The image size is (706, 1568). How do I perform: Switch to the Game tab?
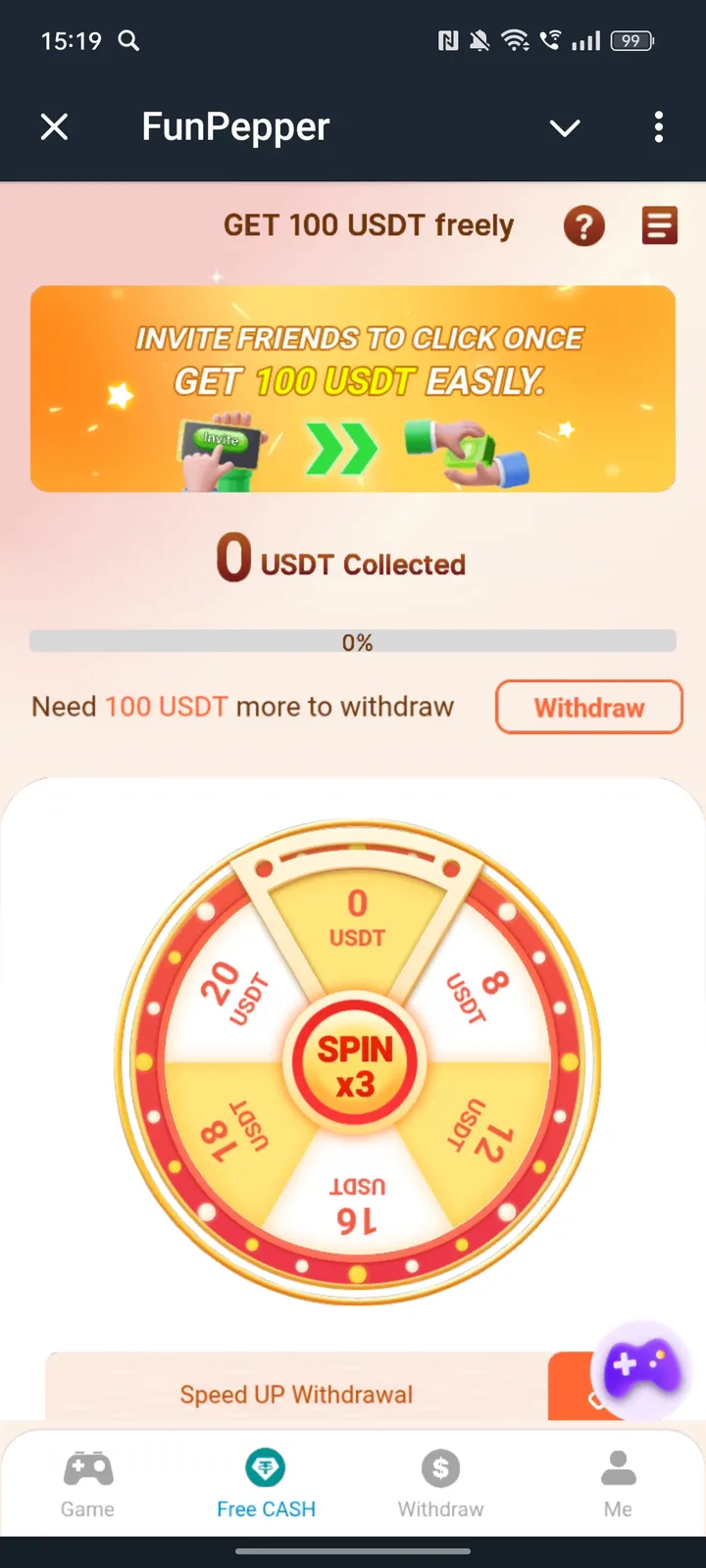pos(87,1484)
